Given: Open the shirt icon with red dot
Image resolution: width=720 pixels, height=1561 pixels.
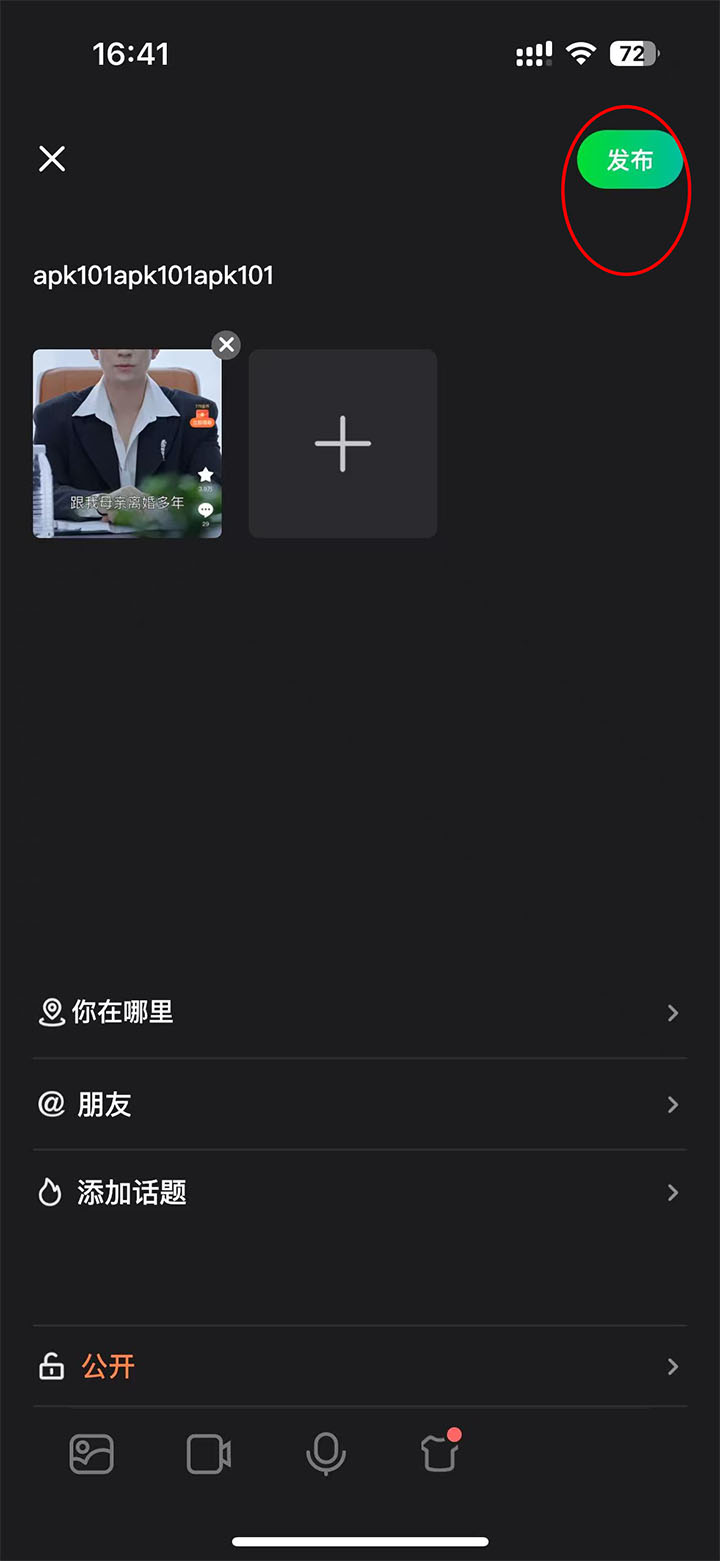Looking at the screenshot, I should [440, 1454].
